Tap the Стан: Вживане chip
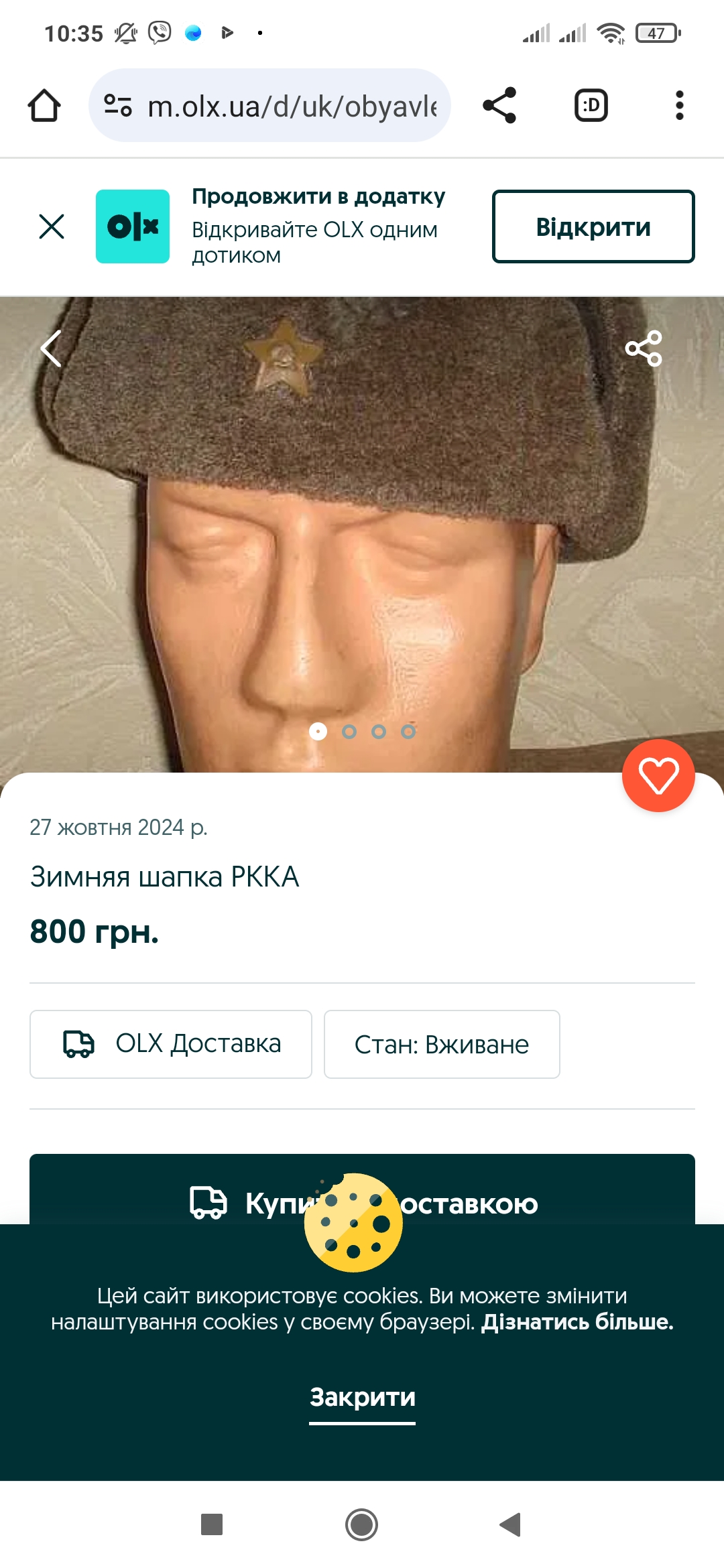 tap(442, 1044)
